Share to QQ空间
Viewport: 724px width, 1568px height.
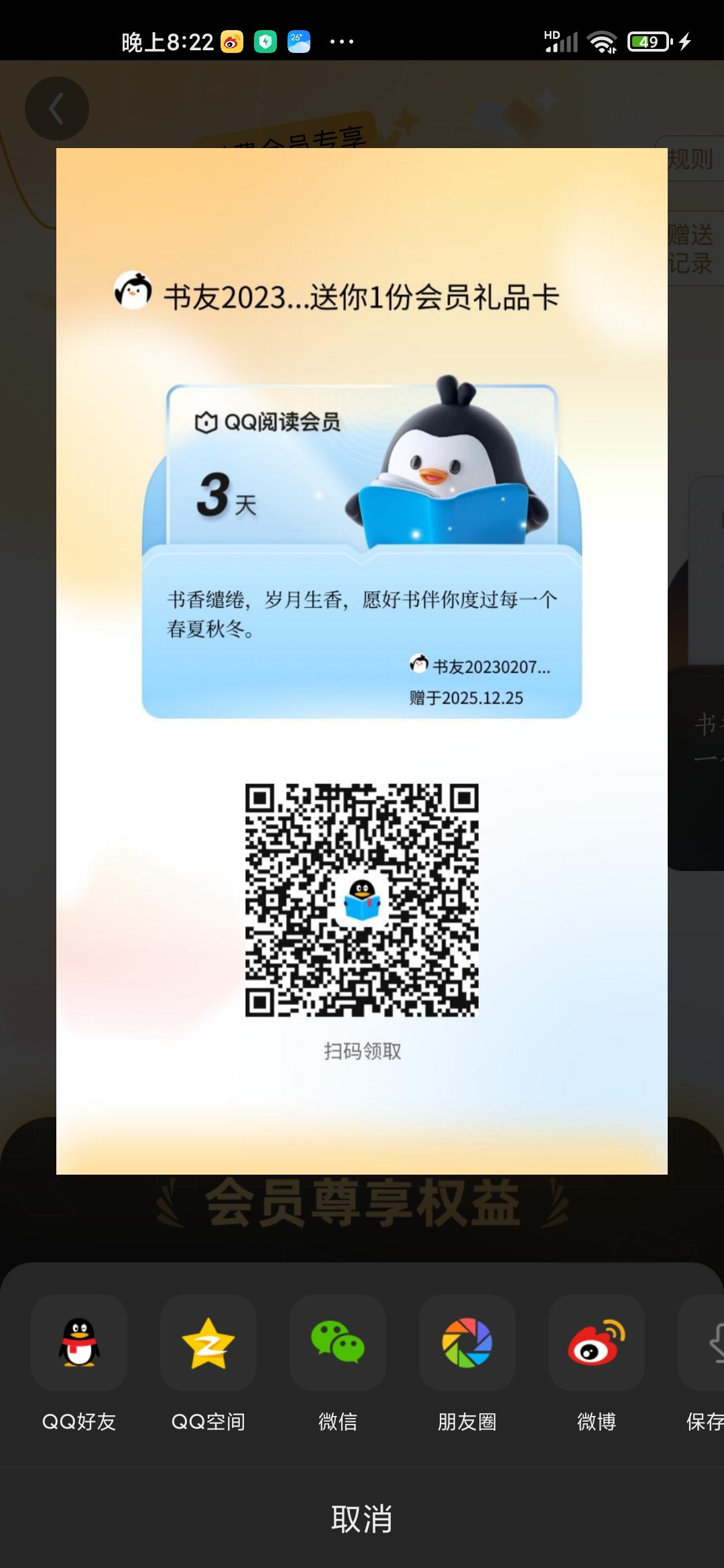(208, 1343)
